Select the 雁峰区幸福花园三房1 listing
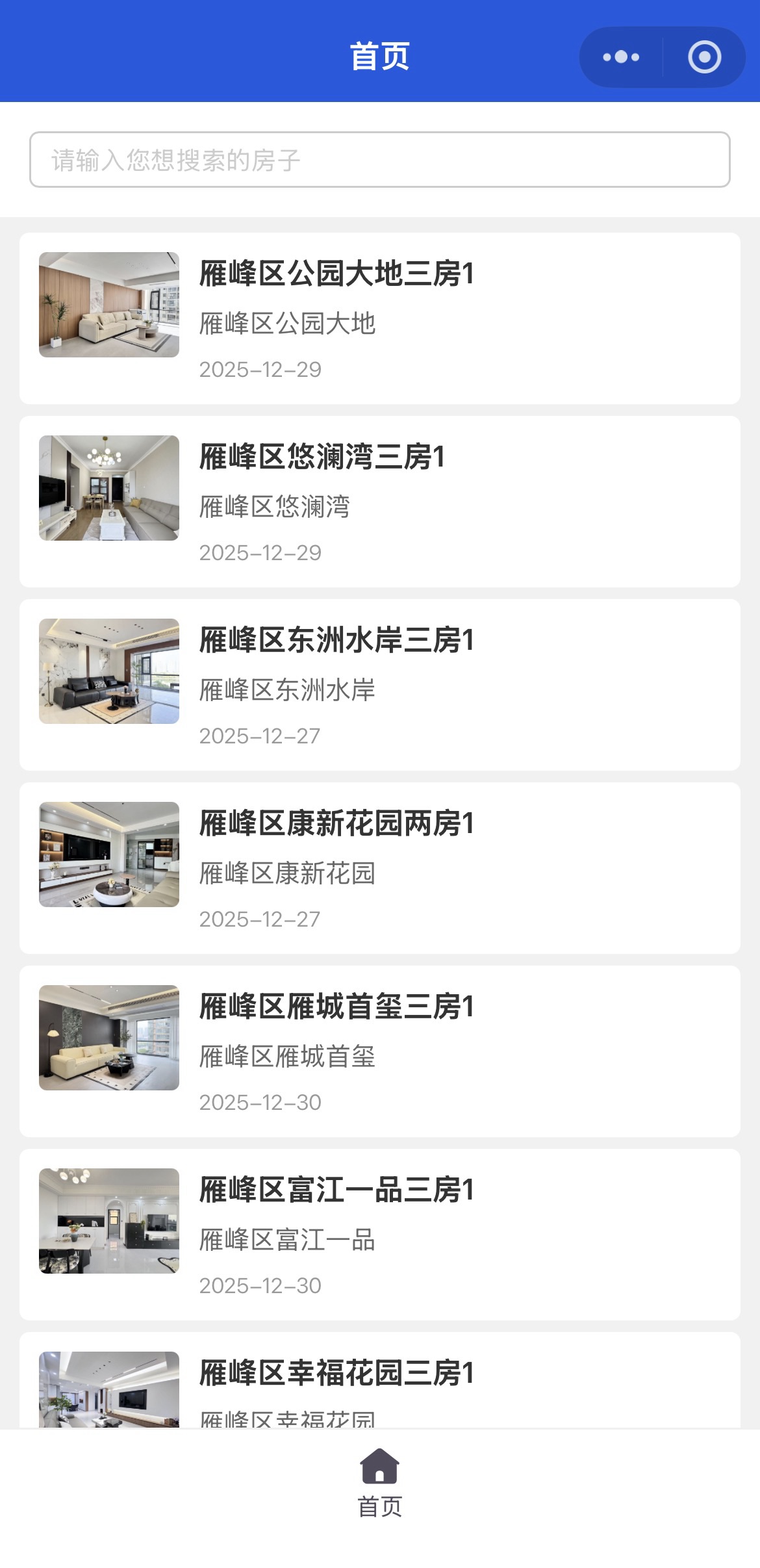 coord(379,1383)
